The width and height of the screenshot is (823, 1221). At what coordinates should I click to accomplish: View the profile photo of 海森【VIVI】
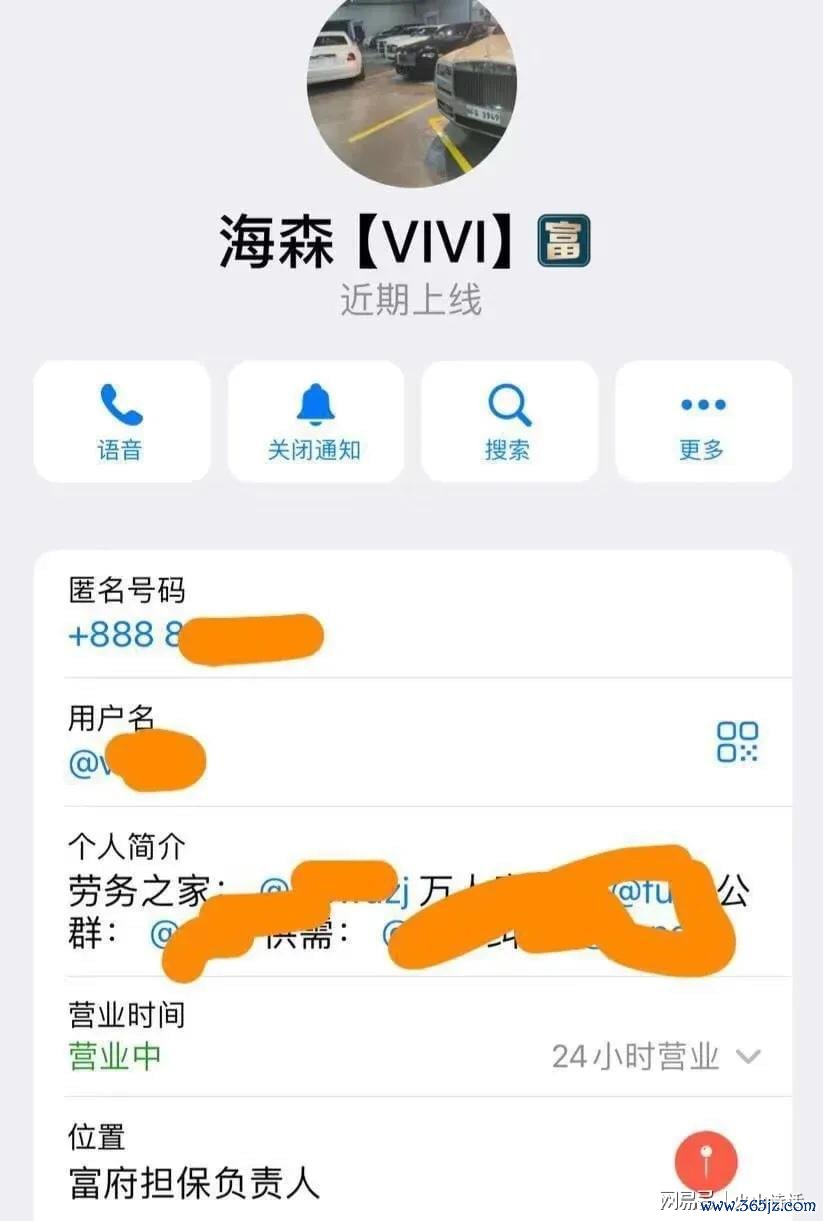tap(411, 90)
